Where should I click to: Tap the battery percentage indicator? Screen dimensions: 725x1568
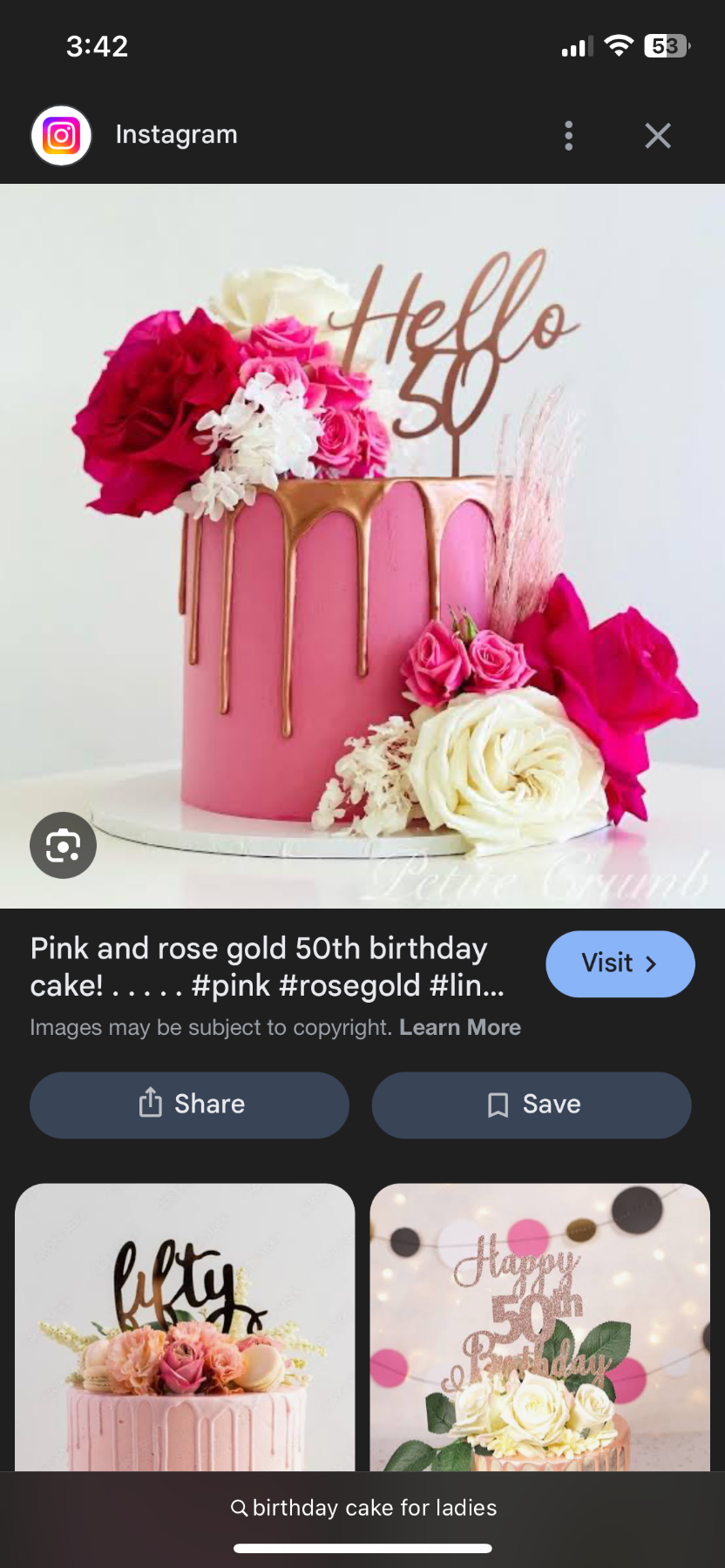[665, 46]
